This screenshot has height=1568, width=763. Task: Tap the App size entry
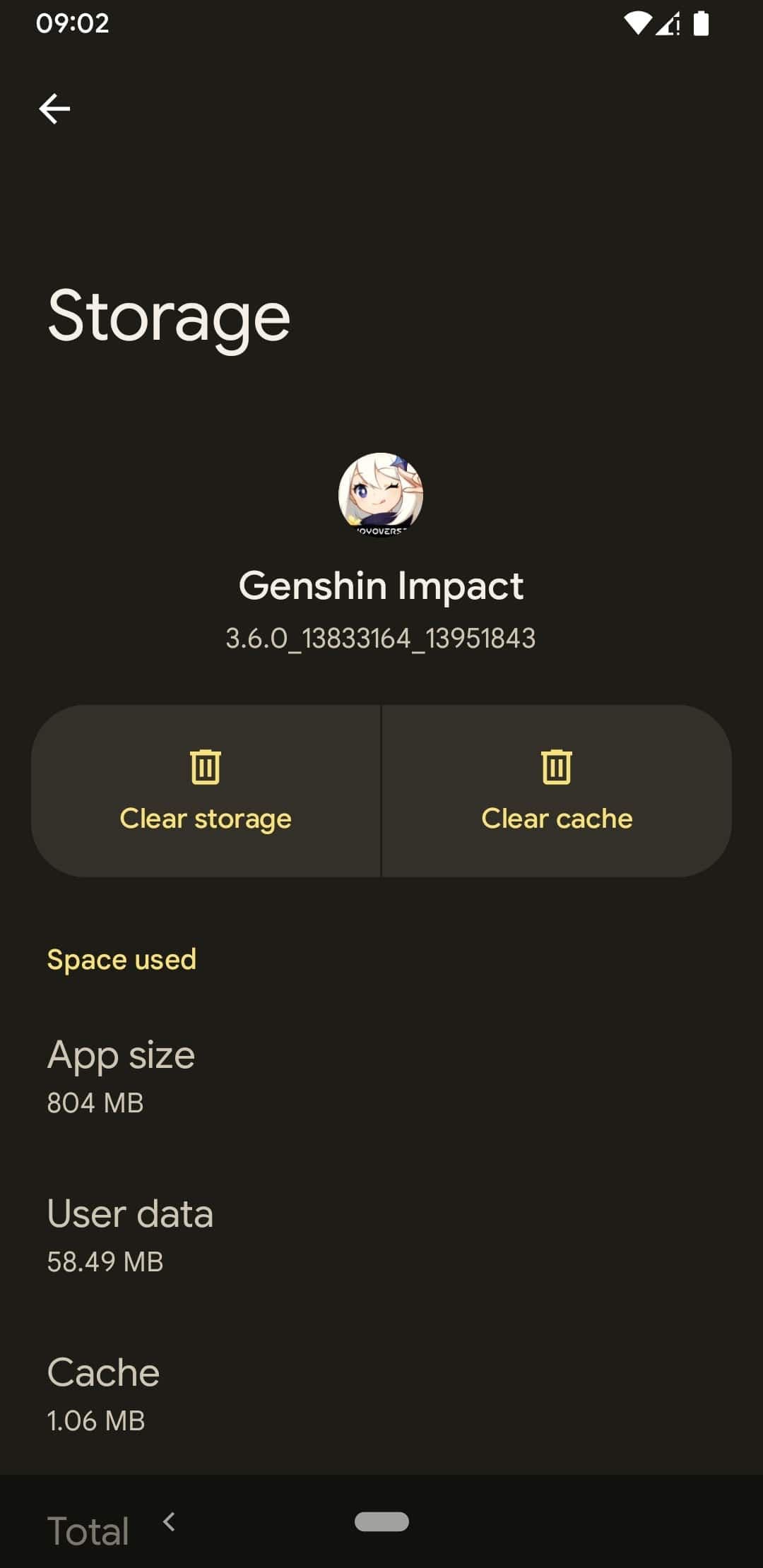(122, 1055)
